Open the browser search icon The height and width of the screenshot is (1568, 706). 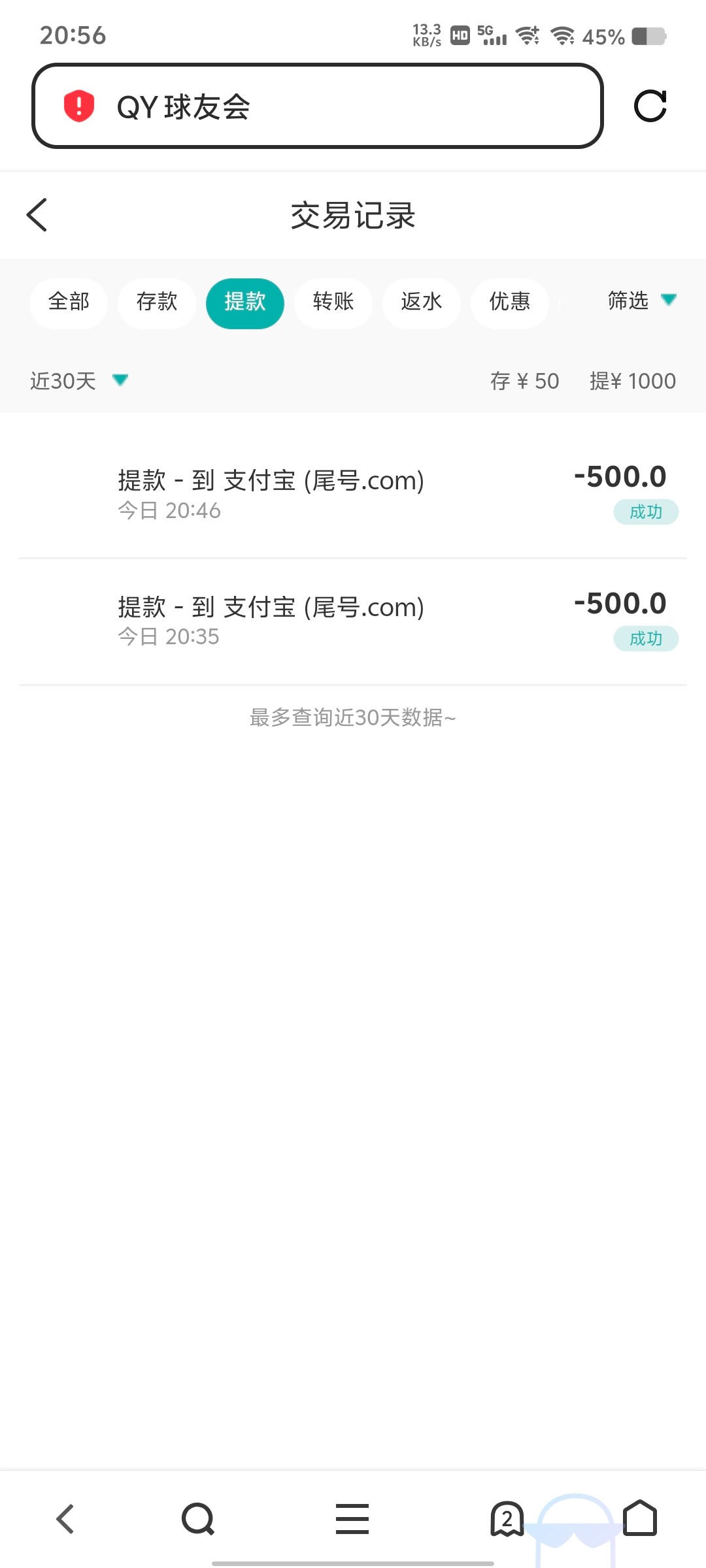(198, 1518)
